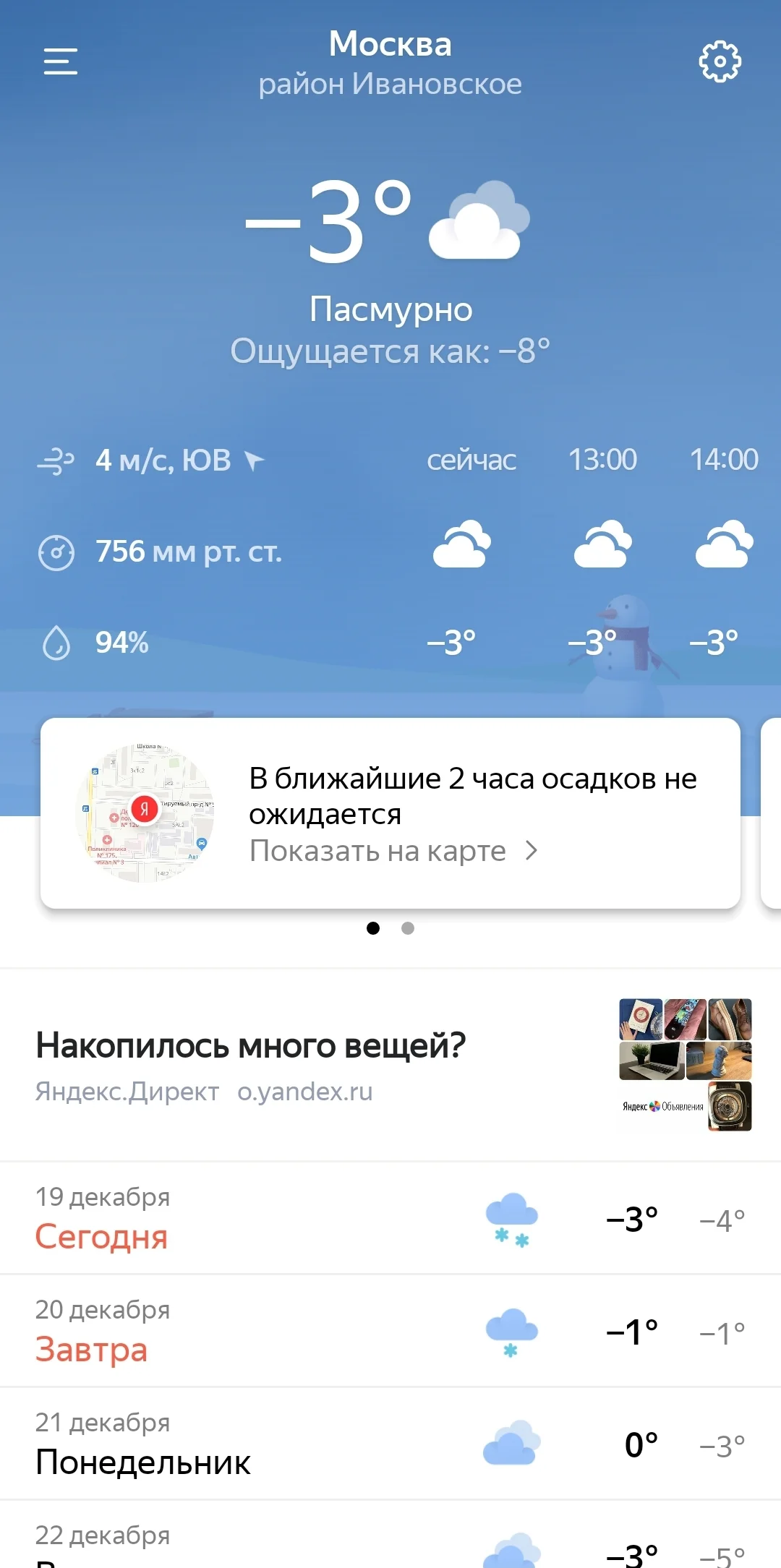Open the hamburger menu

point(60,61)
